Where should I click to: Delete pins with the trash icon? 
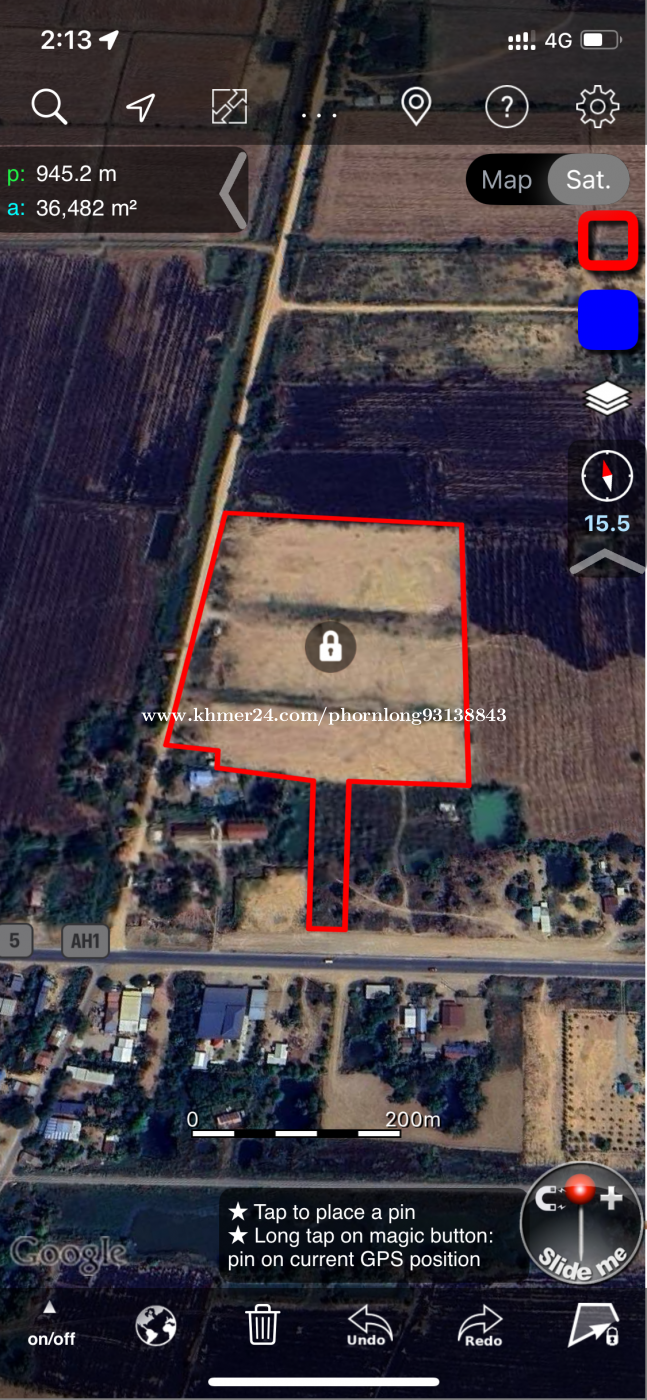(262, 1326)
